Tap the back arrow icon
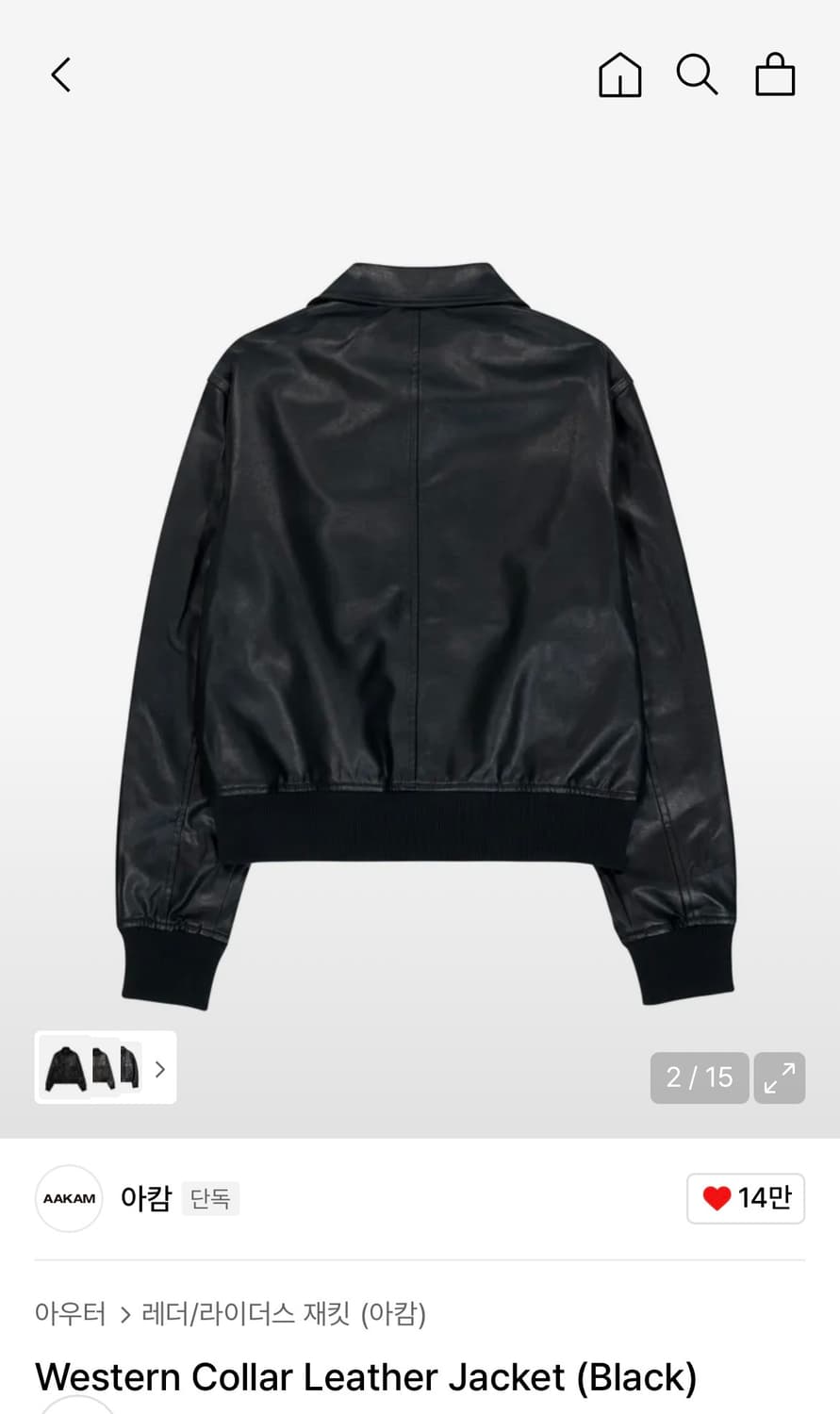The height and width of the screenshot is (1414, 840). [x=60, y=74]
